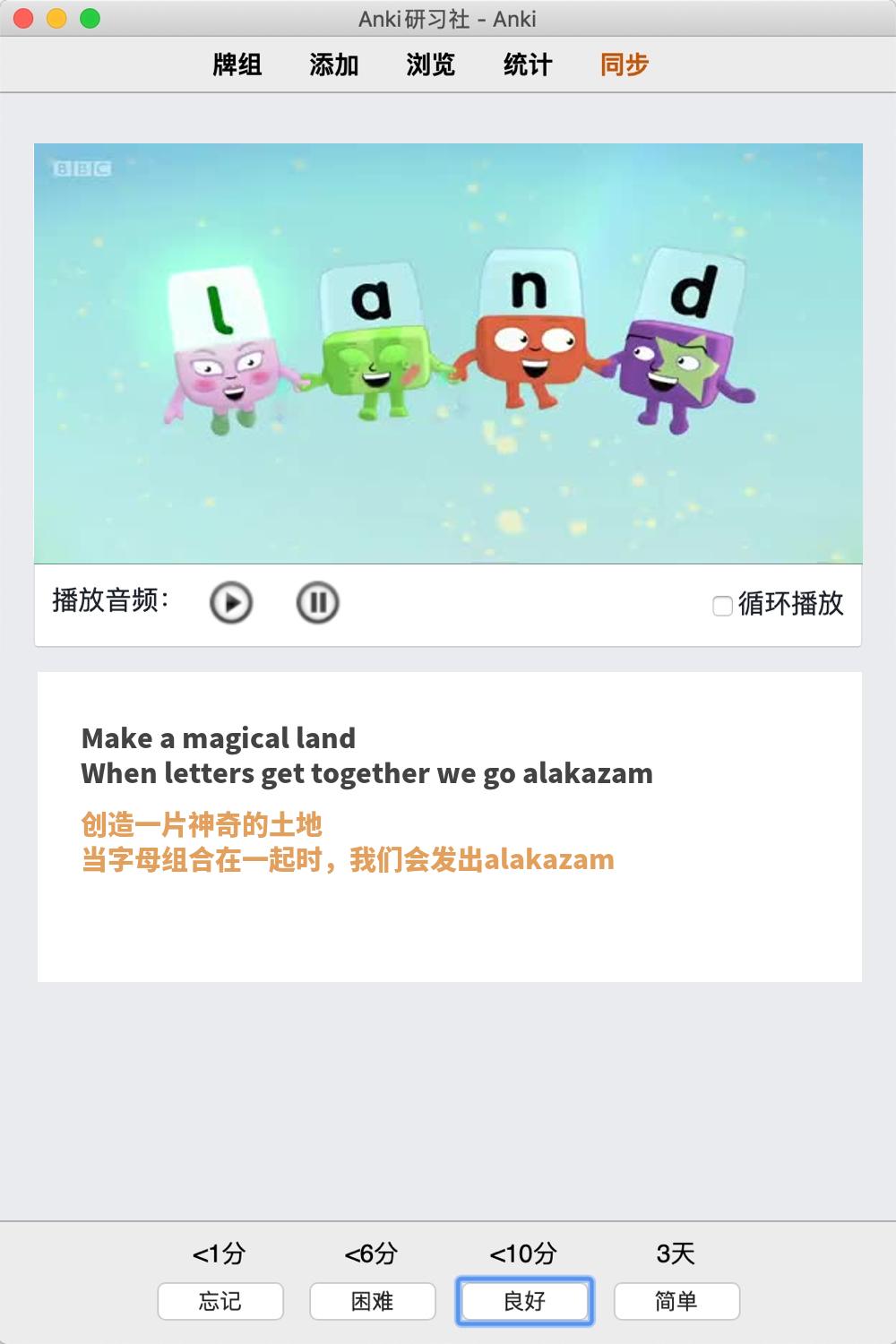The height and width of the screenshot is (1344, 896).
Task: Rate the card as 简单
Action: click(676, 1301)
